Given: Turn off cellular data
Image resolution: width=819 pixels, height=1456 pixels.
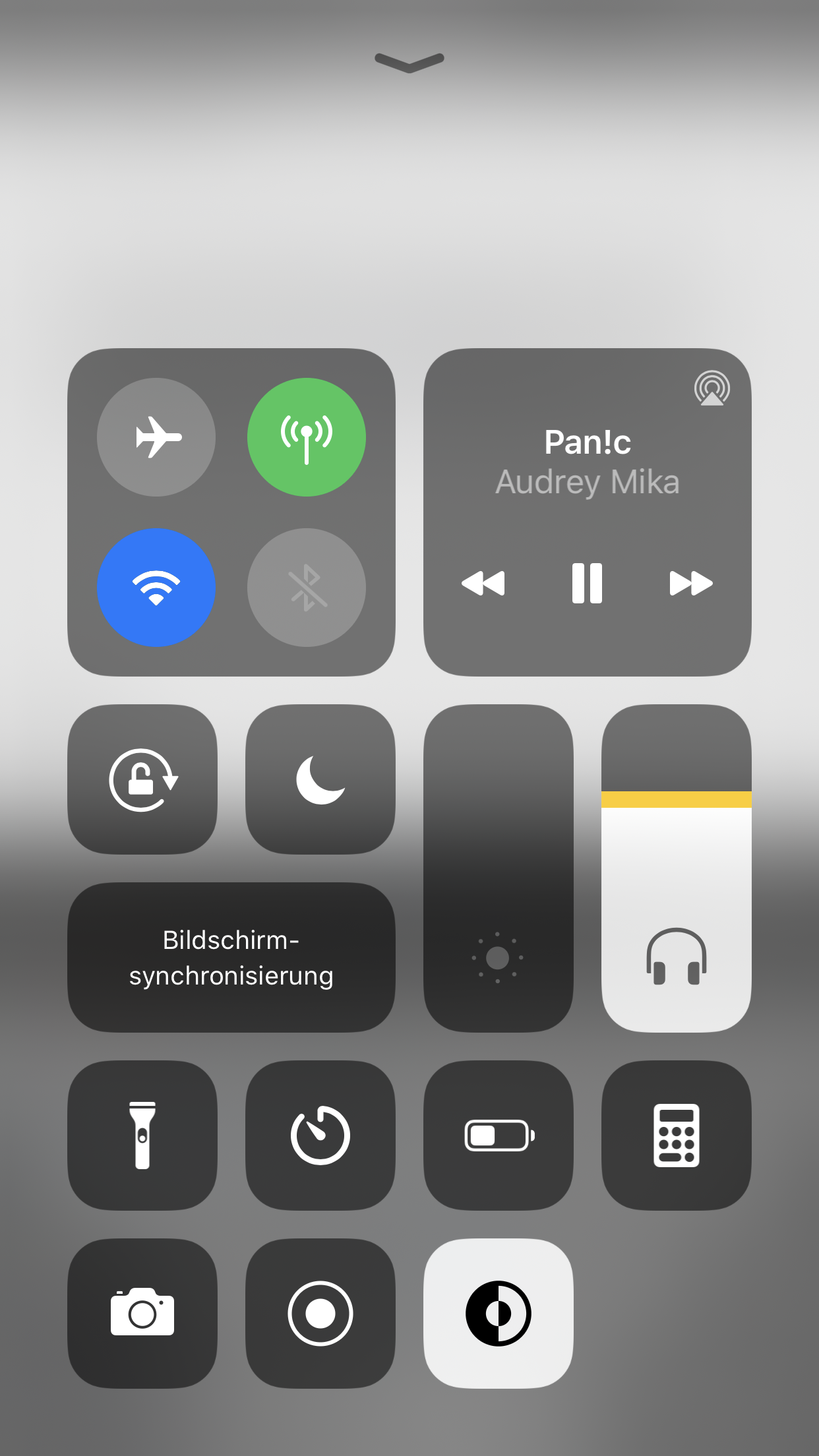Looking at the screenshot, I should click(x=307, y=437).
